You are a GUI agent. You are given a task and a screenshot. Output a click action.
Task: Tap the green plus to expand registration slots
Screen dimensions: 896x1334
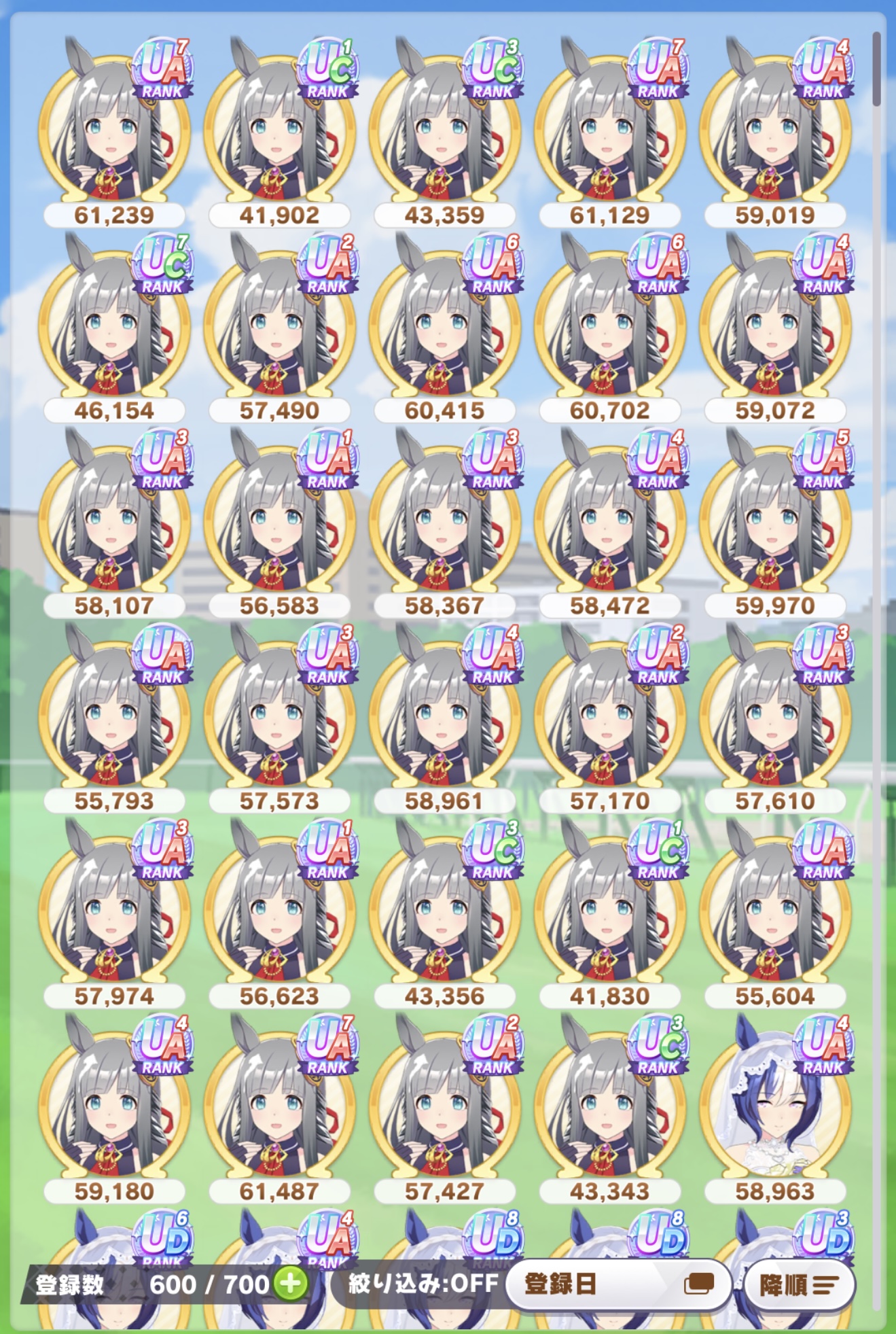click(291, 1284)
